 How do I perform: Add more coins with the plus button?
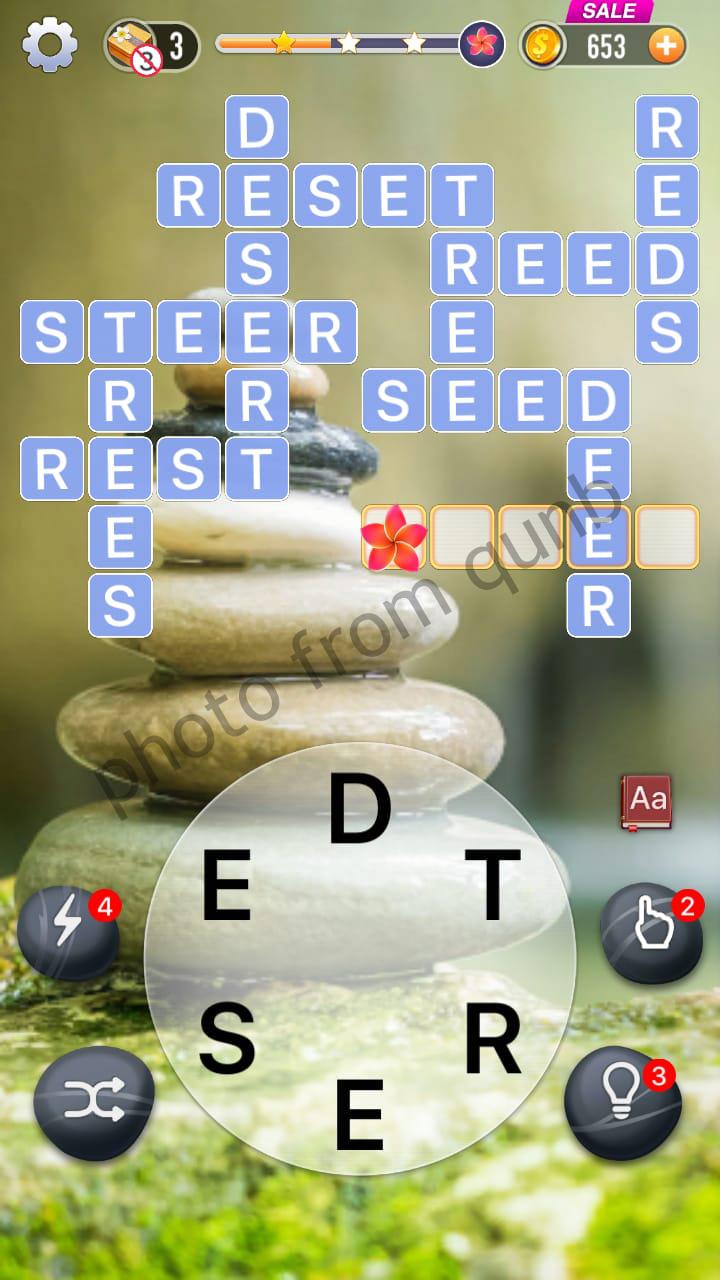[667, 45]
